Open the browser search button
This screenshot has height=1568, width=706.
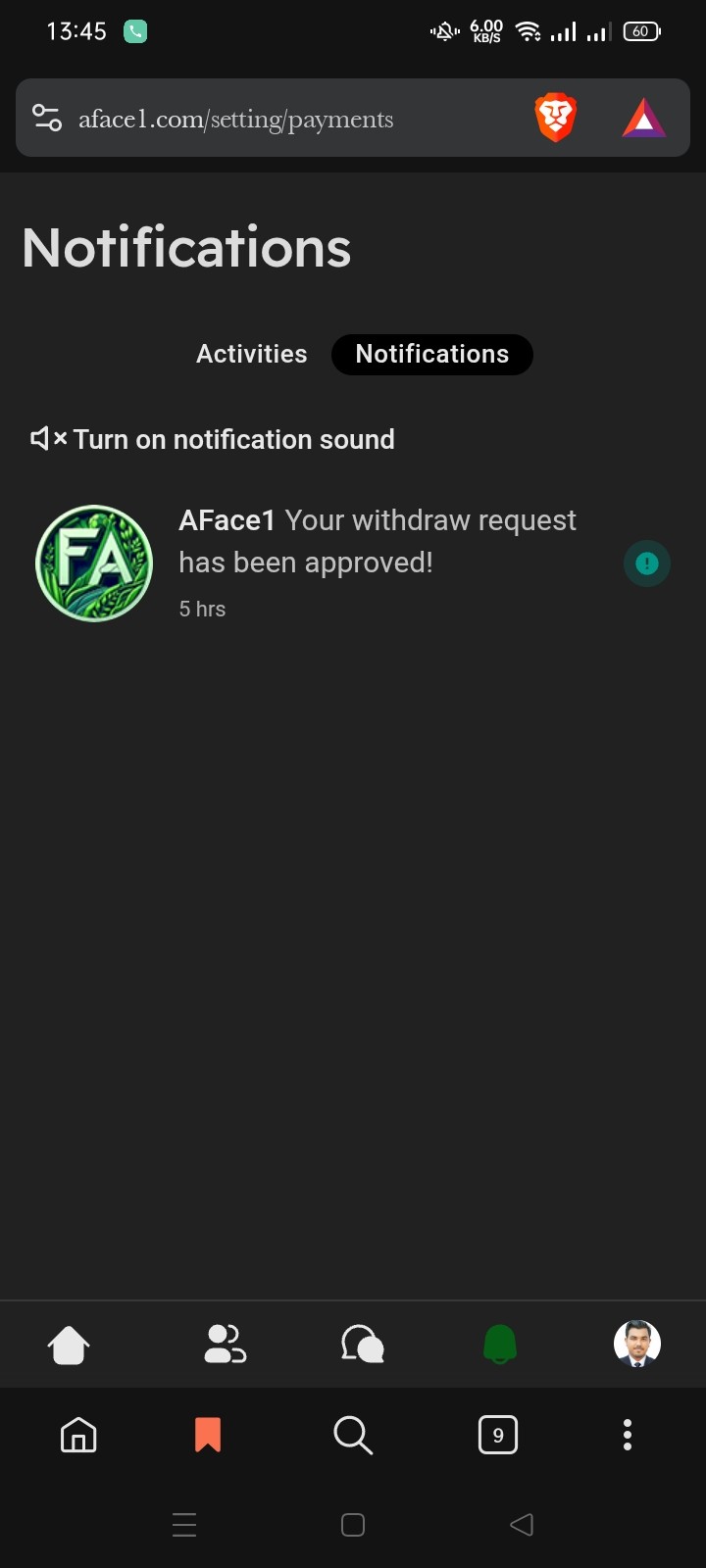coord(353,1436)
